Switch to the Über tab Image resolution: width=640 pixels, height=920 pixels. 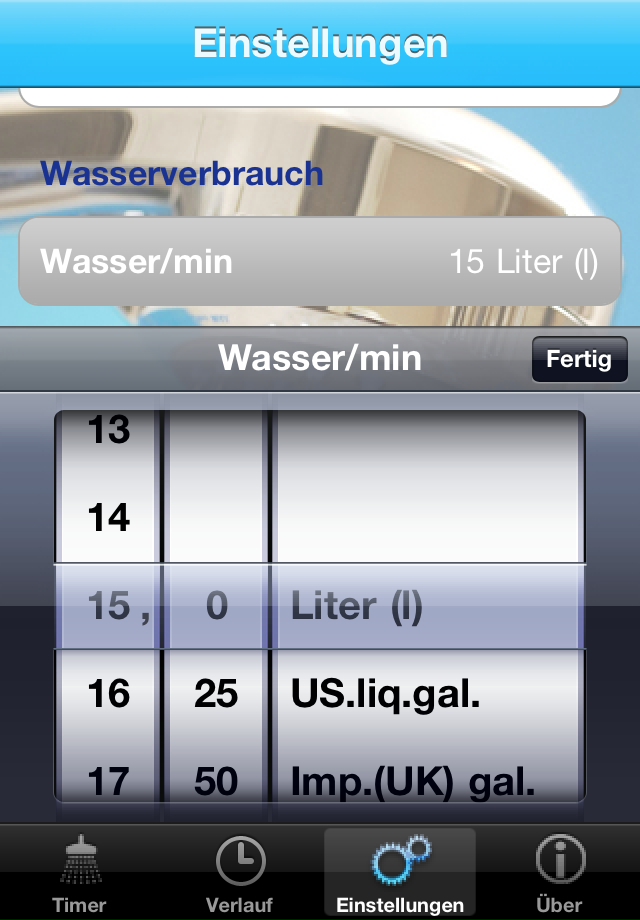pos(560,873)
